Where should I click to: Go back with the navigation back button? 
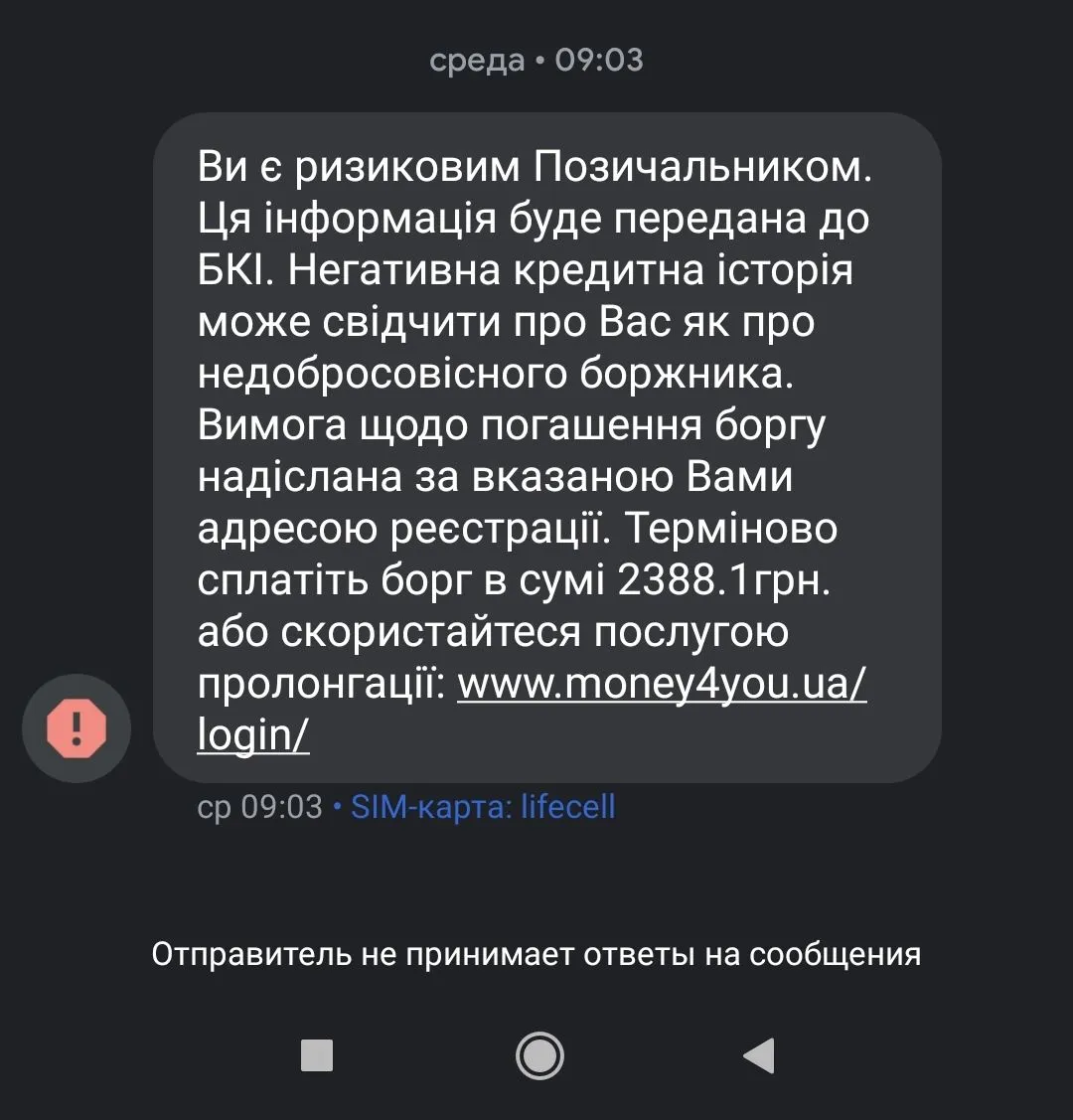pos(759,1055)
